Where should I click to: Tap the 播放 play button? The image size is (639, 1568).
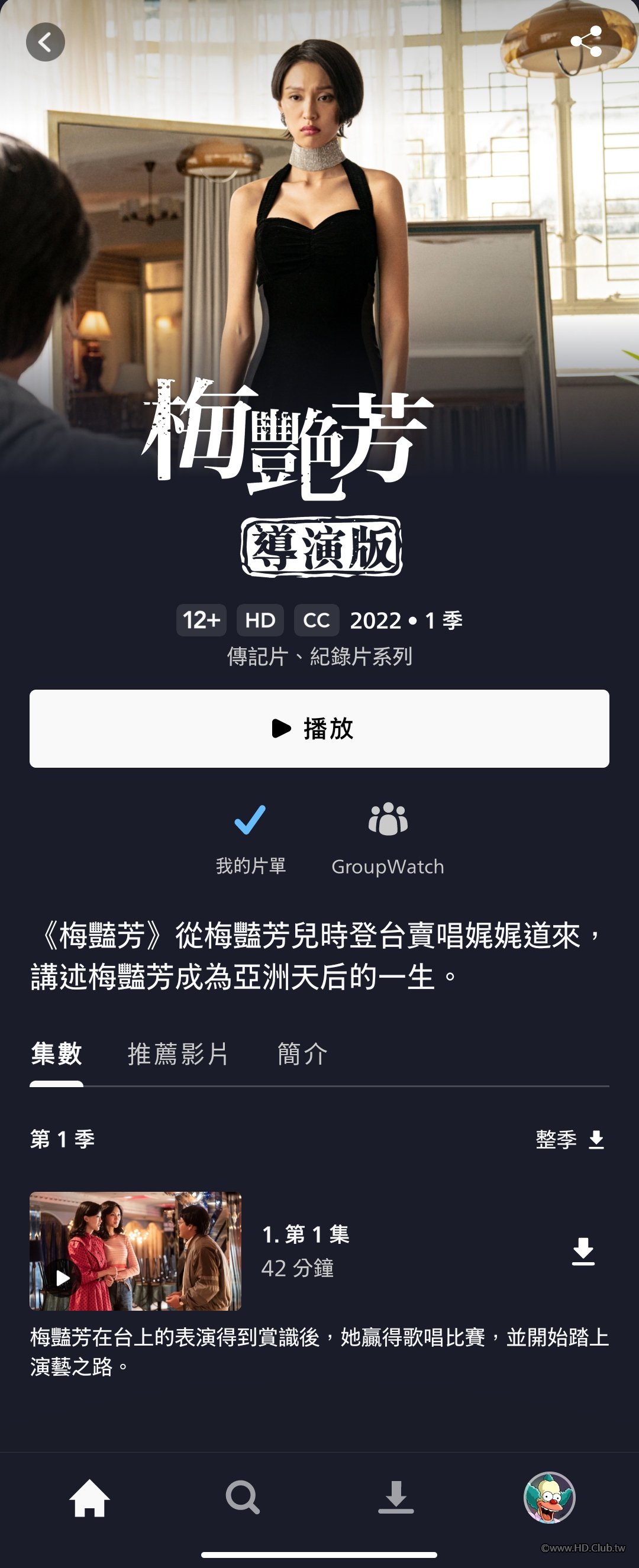[319, 728]
